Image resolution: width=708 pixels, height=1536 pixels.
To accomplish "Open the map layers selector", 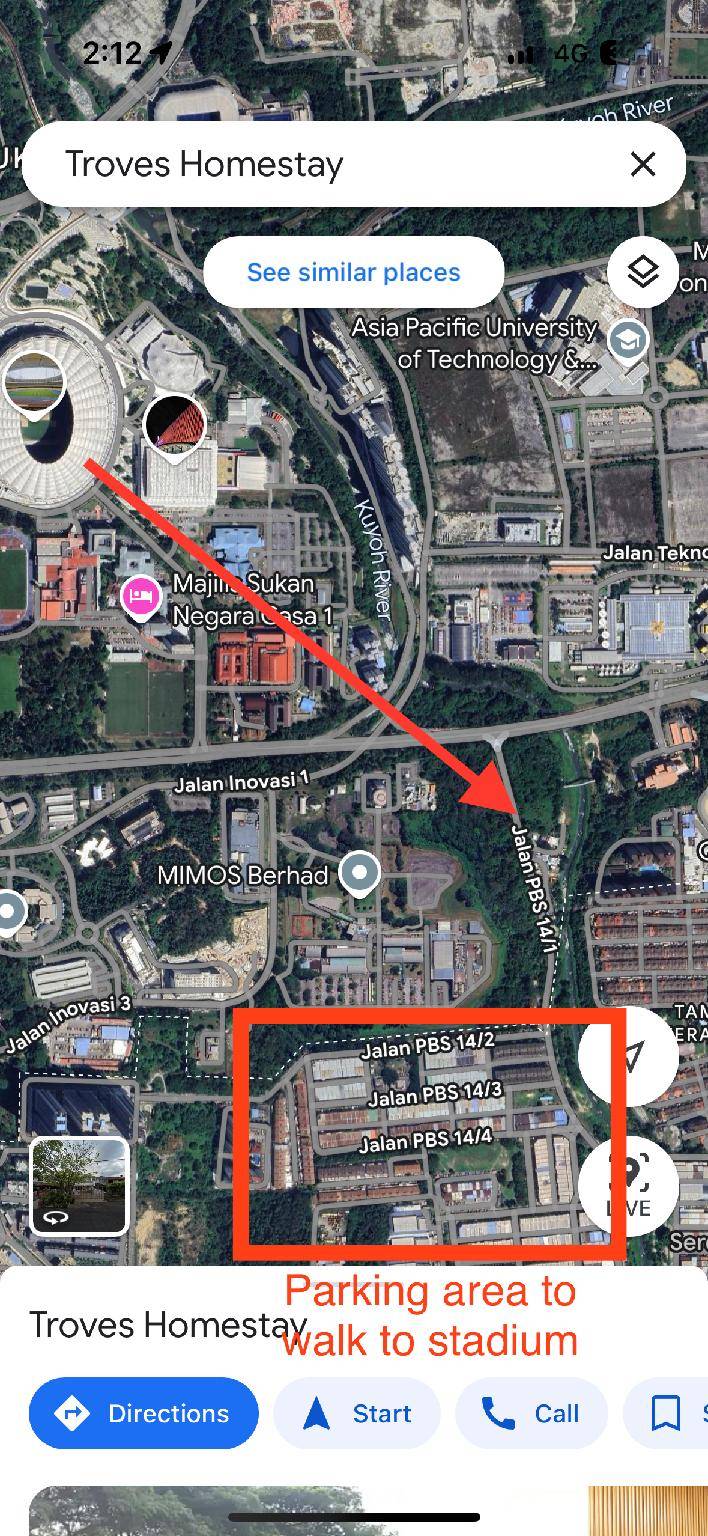I will point(642,271).
